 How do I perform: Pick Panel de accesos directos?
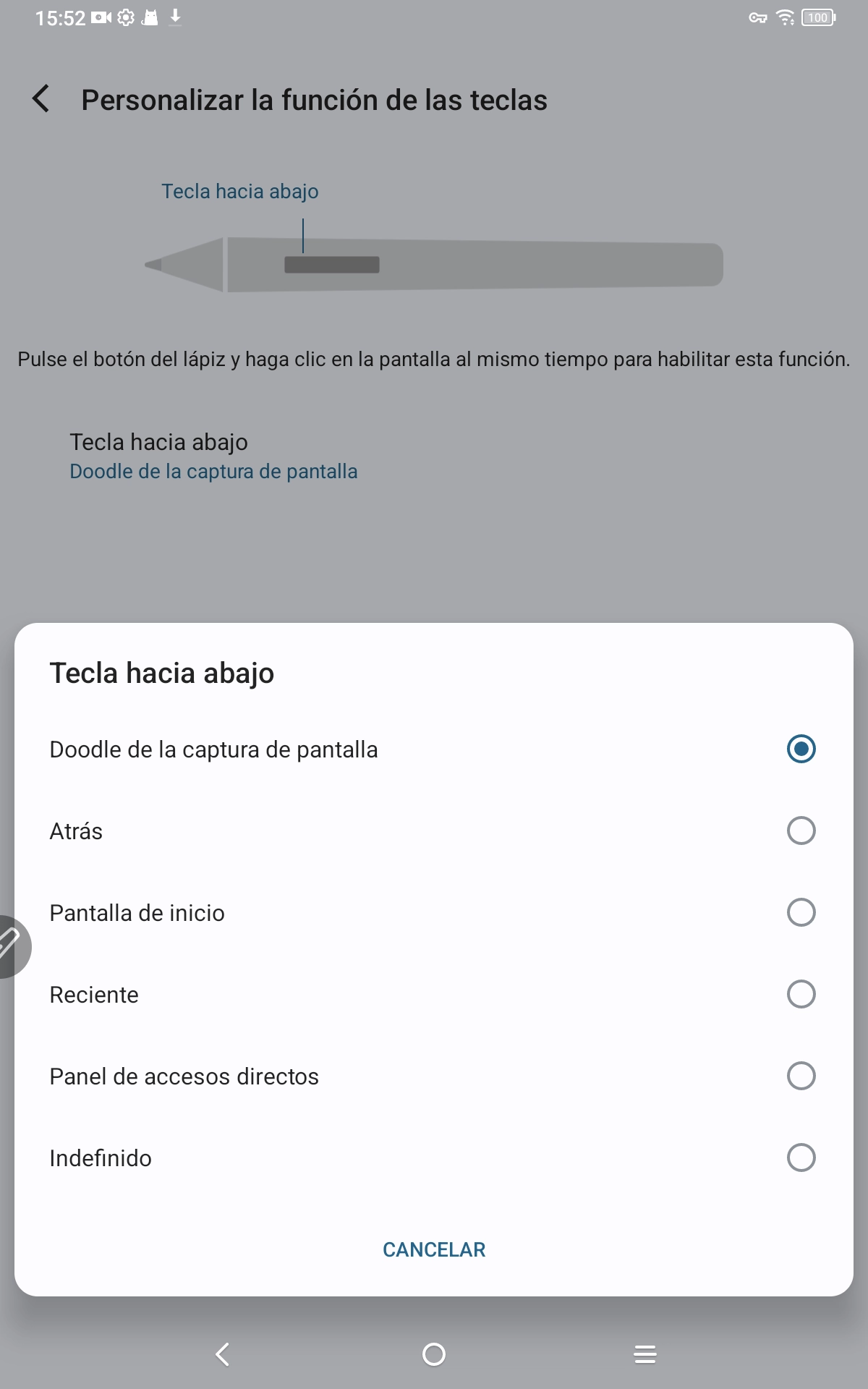pyautogui.click(x=801, y=1076)
